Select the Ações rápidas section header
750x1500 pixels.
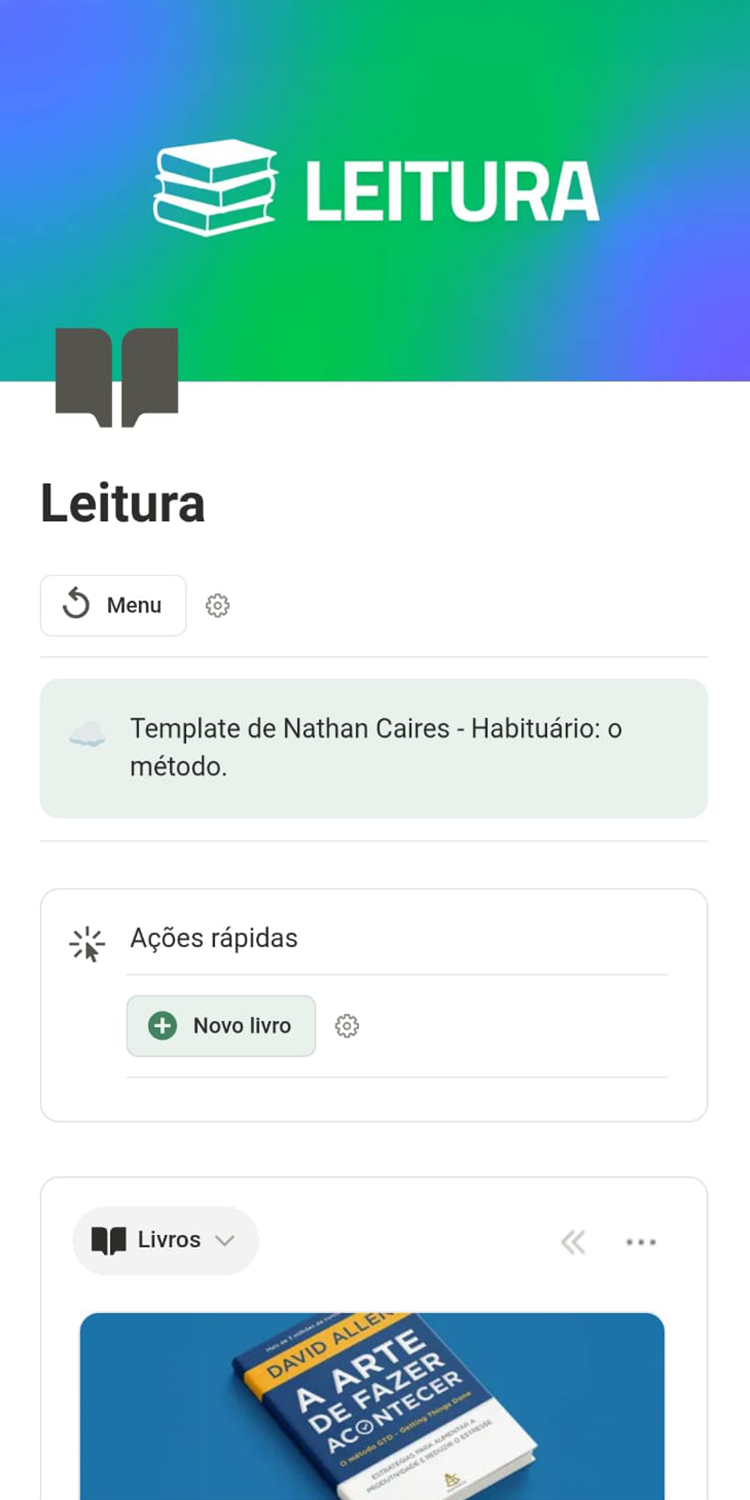pos(215,938)
